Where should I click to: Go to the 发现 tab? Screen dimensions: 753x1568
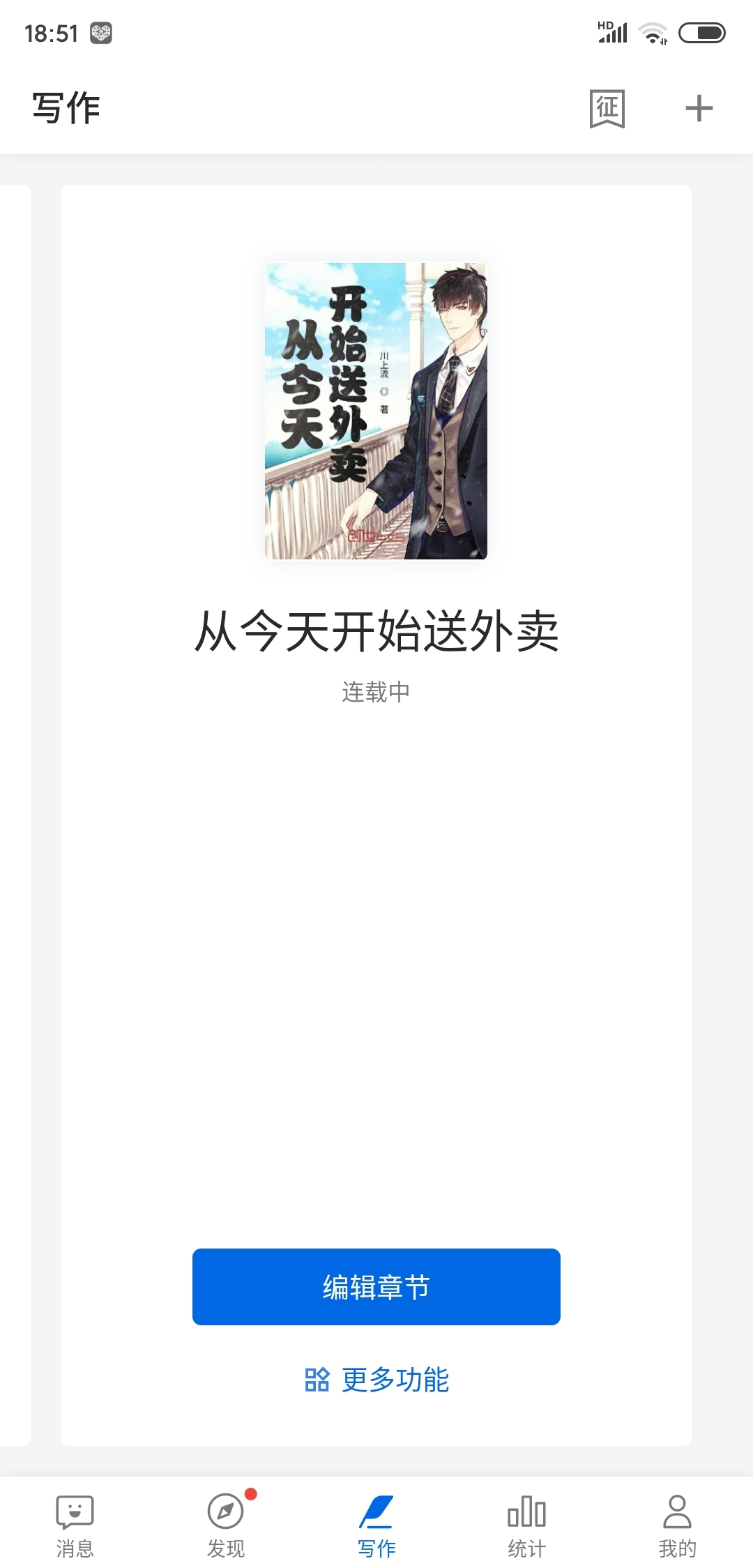pyautogui.click(x=226, y=1526)
